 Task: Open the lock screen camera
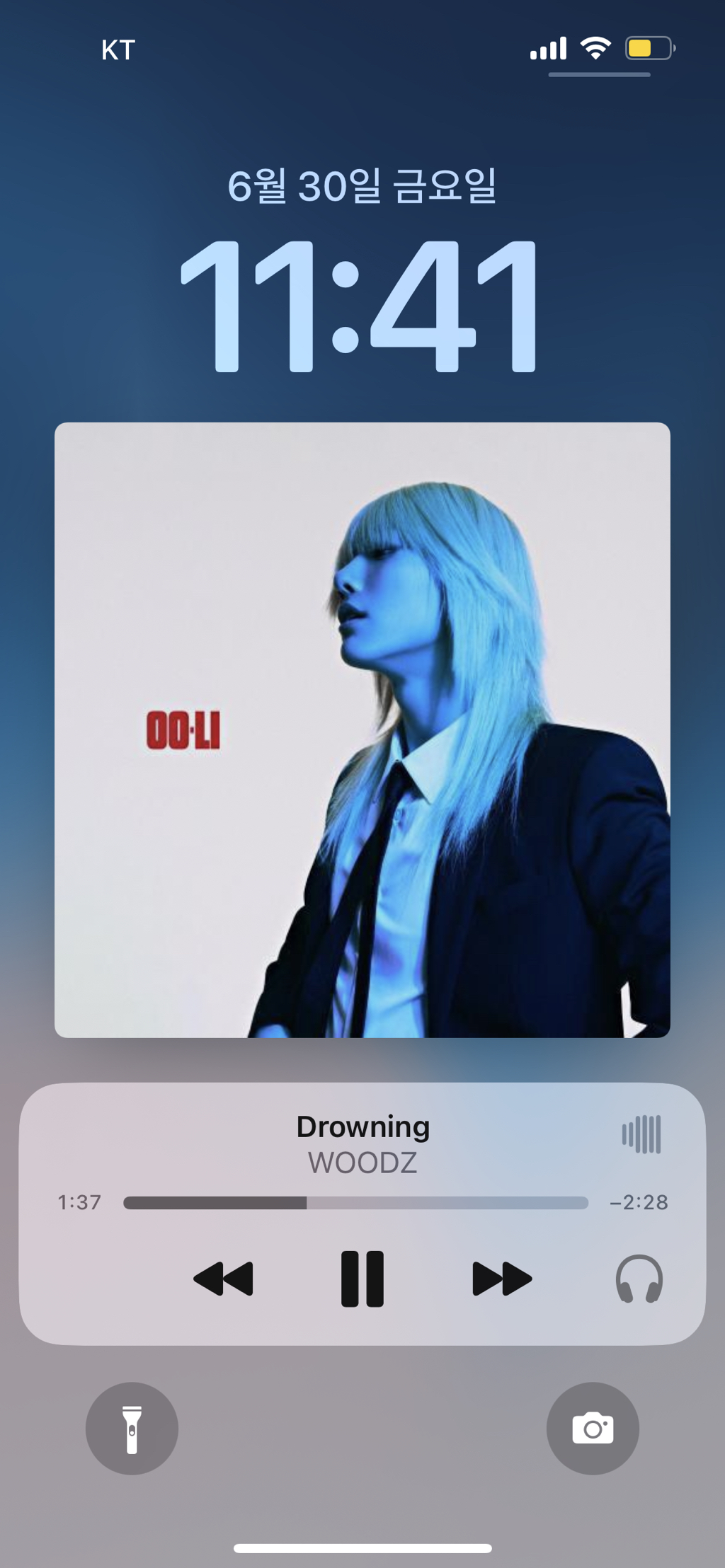point(593,1429)
